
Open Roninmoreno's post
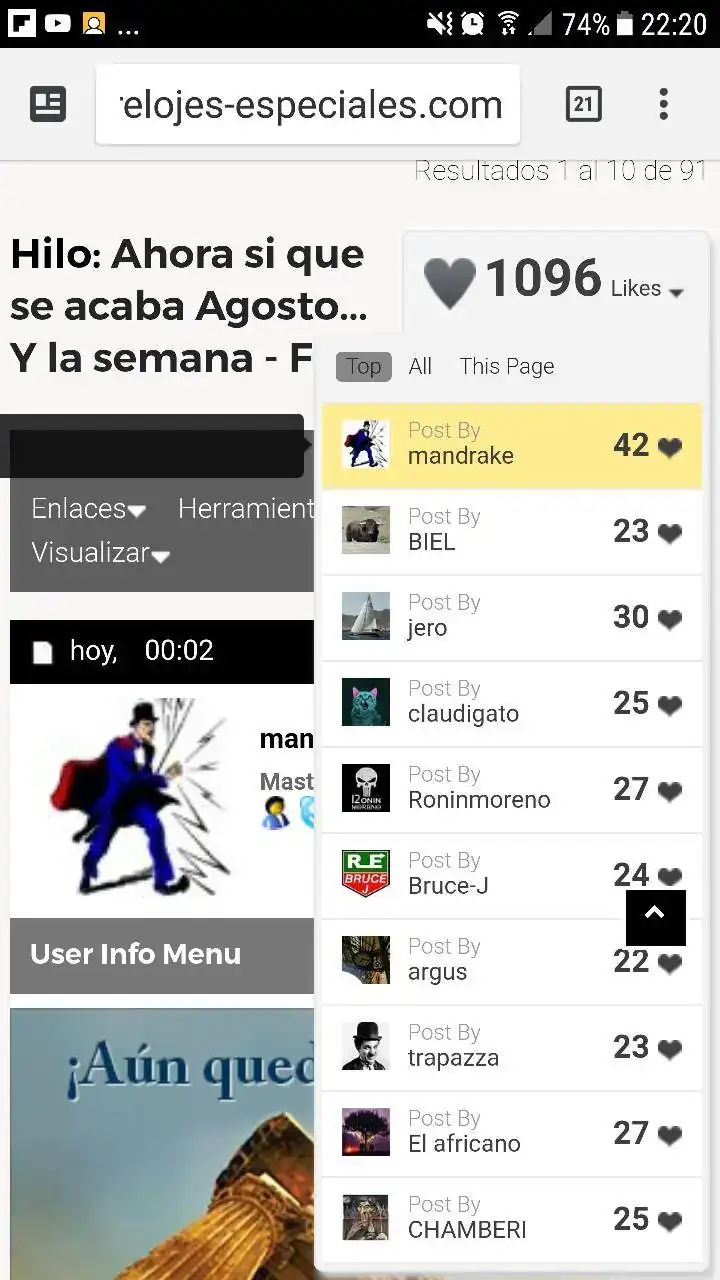click(511, 789)
